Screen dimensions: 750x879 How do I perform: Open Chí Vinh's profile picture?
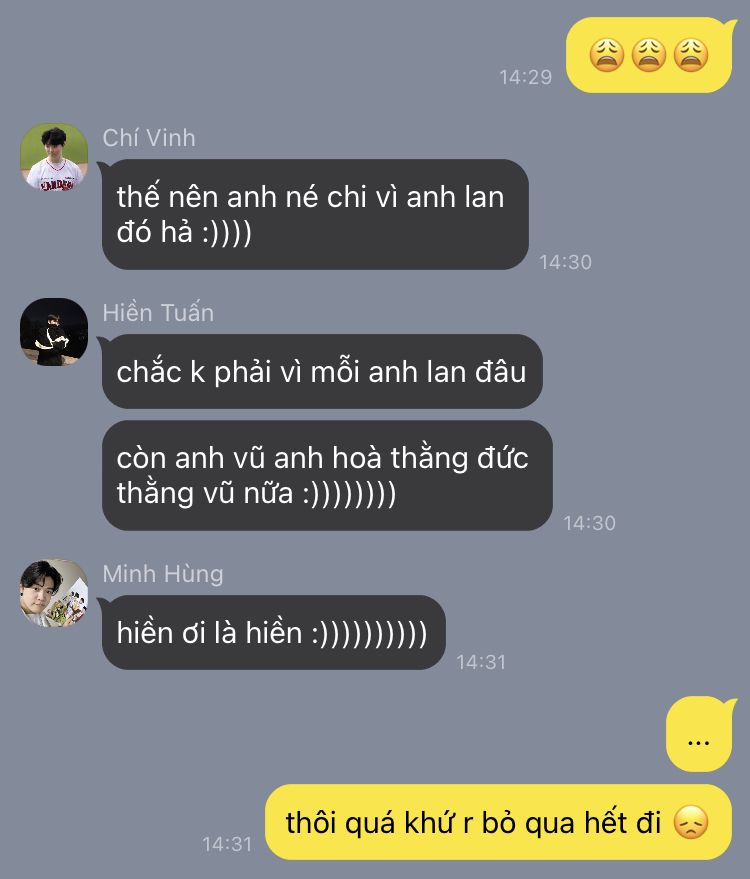[x=54, y=157]
